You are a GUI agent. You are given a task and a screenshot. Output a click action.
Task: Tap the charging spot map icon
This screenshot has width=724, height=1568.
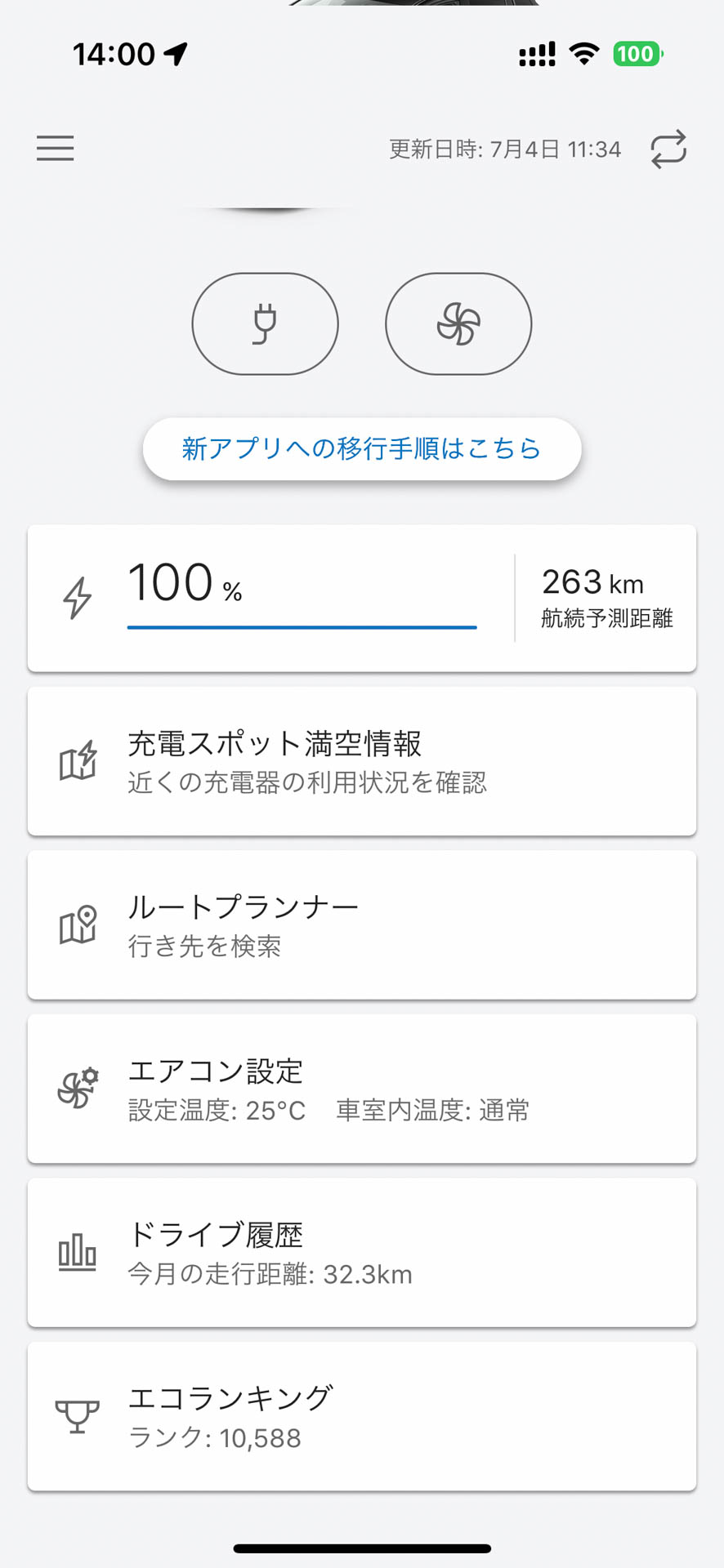77,760
